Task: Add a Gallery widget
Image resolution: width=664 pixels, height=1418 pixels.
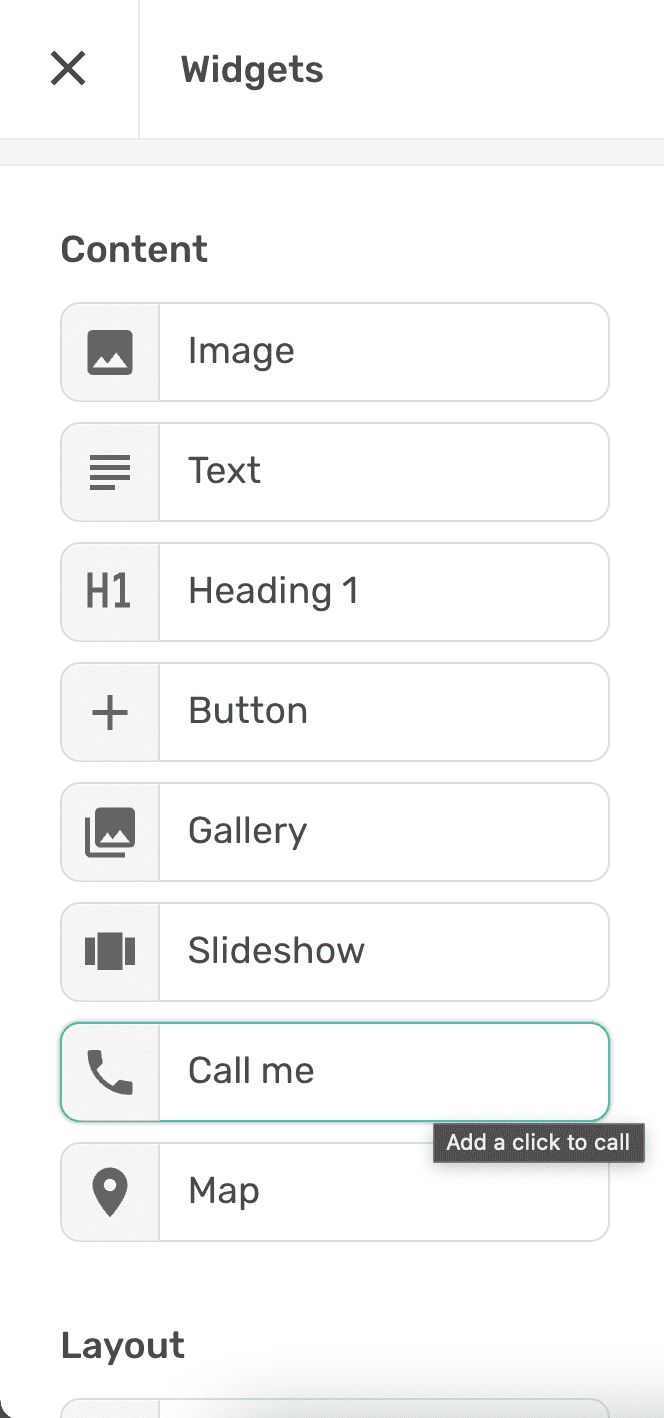Action: tap(335, 832)
